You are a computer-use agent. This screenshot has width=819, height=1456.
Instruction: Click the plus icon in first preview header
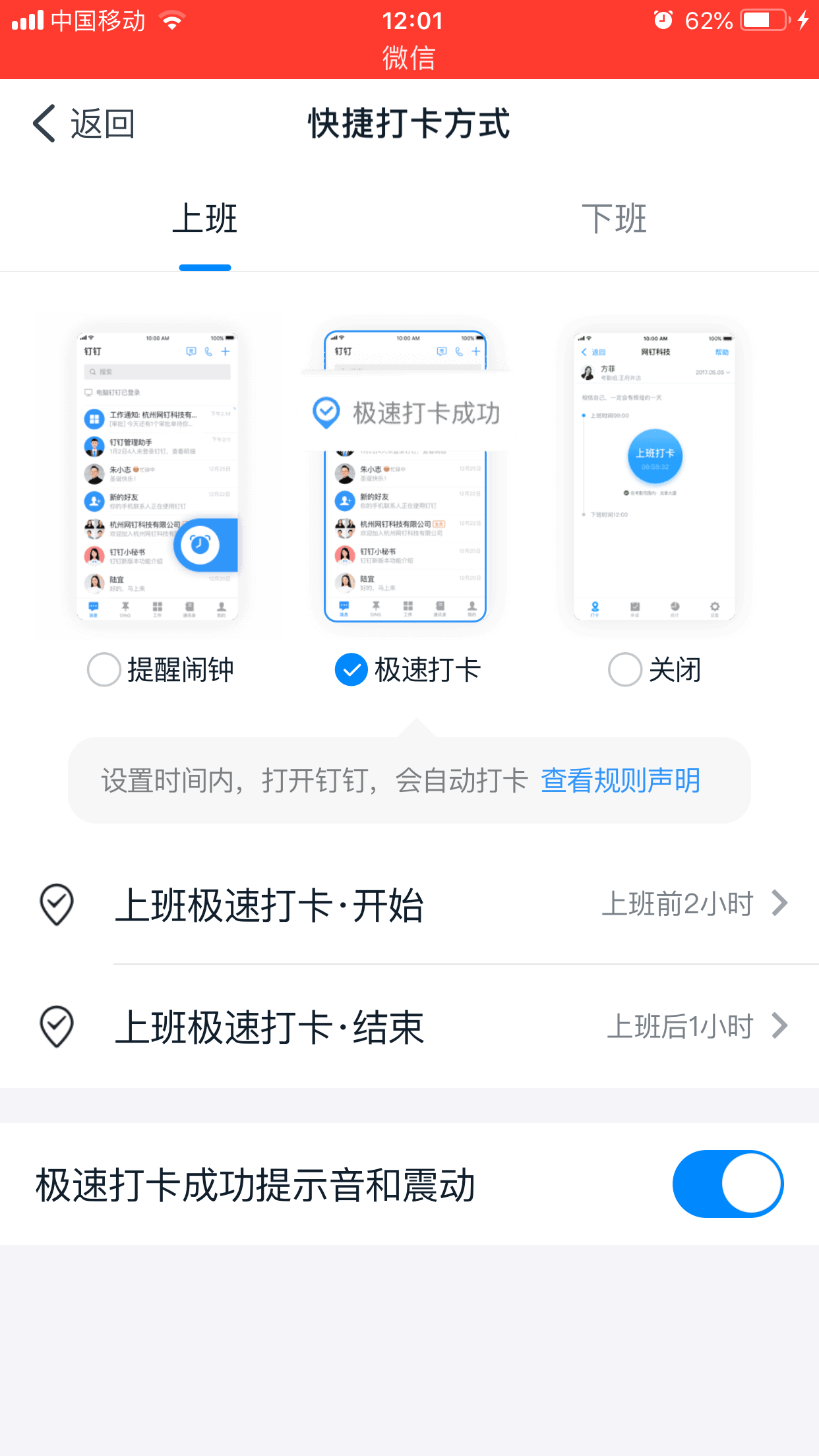(x=226, y=350)
